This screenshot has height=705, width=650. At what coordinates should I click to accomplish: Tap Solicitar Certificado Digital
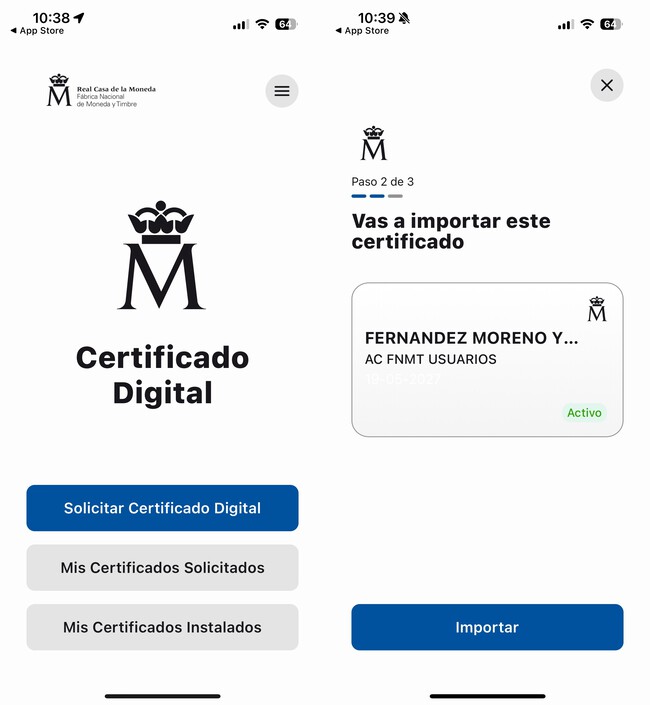(x=162, y=508)
